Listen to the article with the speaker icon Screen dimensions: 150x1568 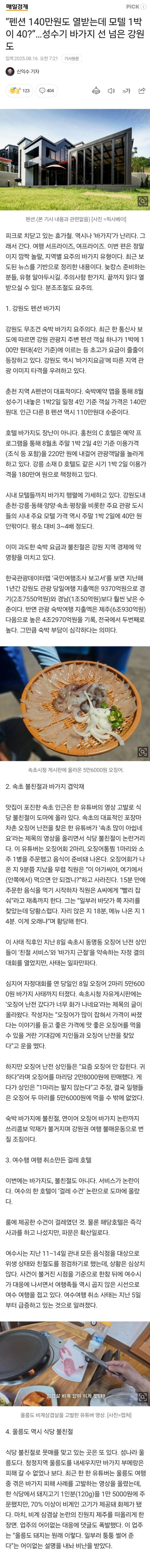pyautogui.click(x=111, y=91)
